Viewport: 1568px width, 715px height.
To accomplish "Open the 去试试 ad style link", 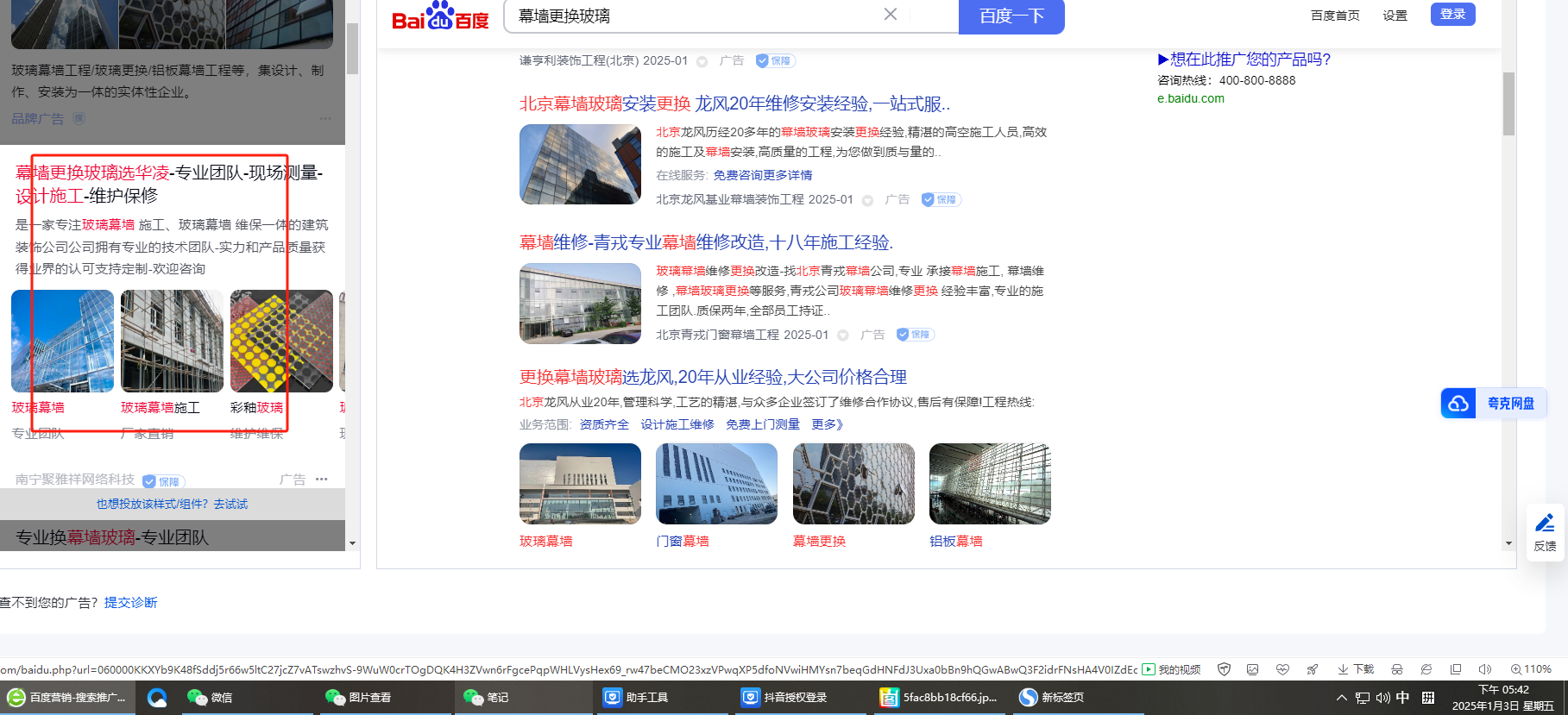I will [x=230, y=504].
